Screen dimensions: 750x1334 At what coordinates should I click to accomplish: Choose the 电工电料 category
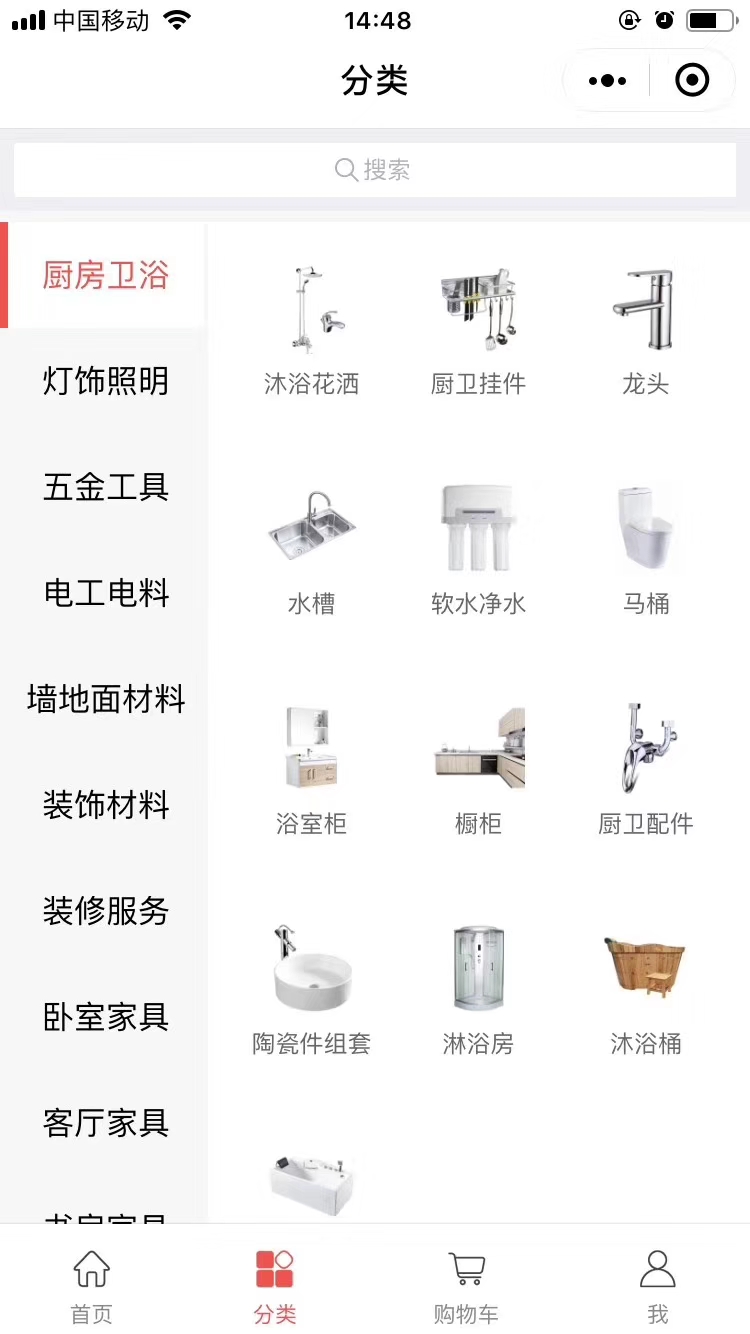105,593
